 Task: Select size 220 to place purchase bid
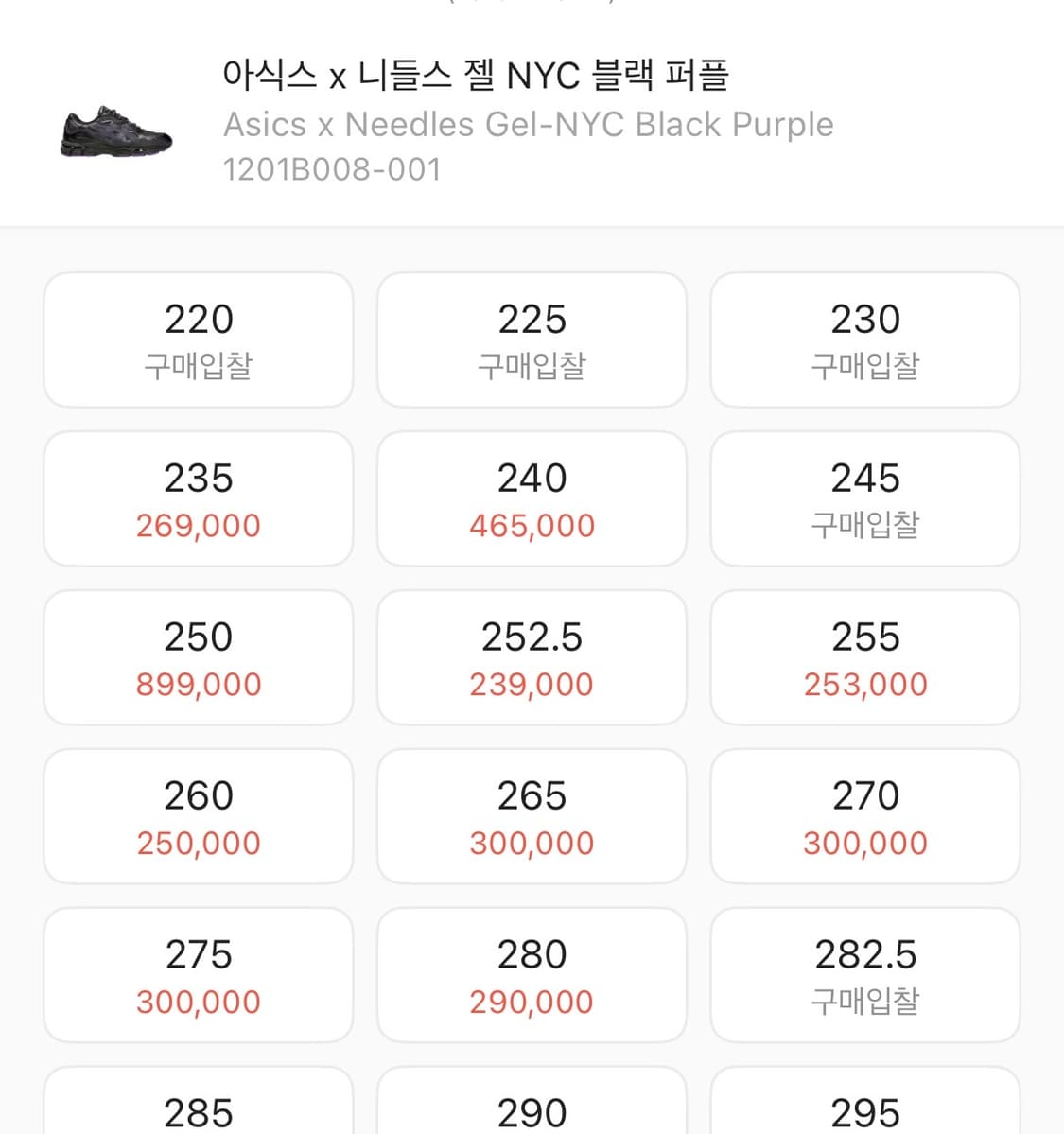(198, 340)
